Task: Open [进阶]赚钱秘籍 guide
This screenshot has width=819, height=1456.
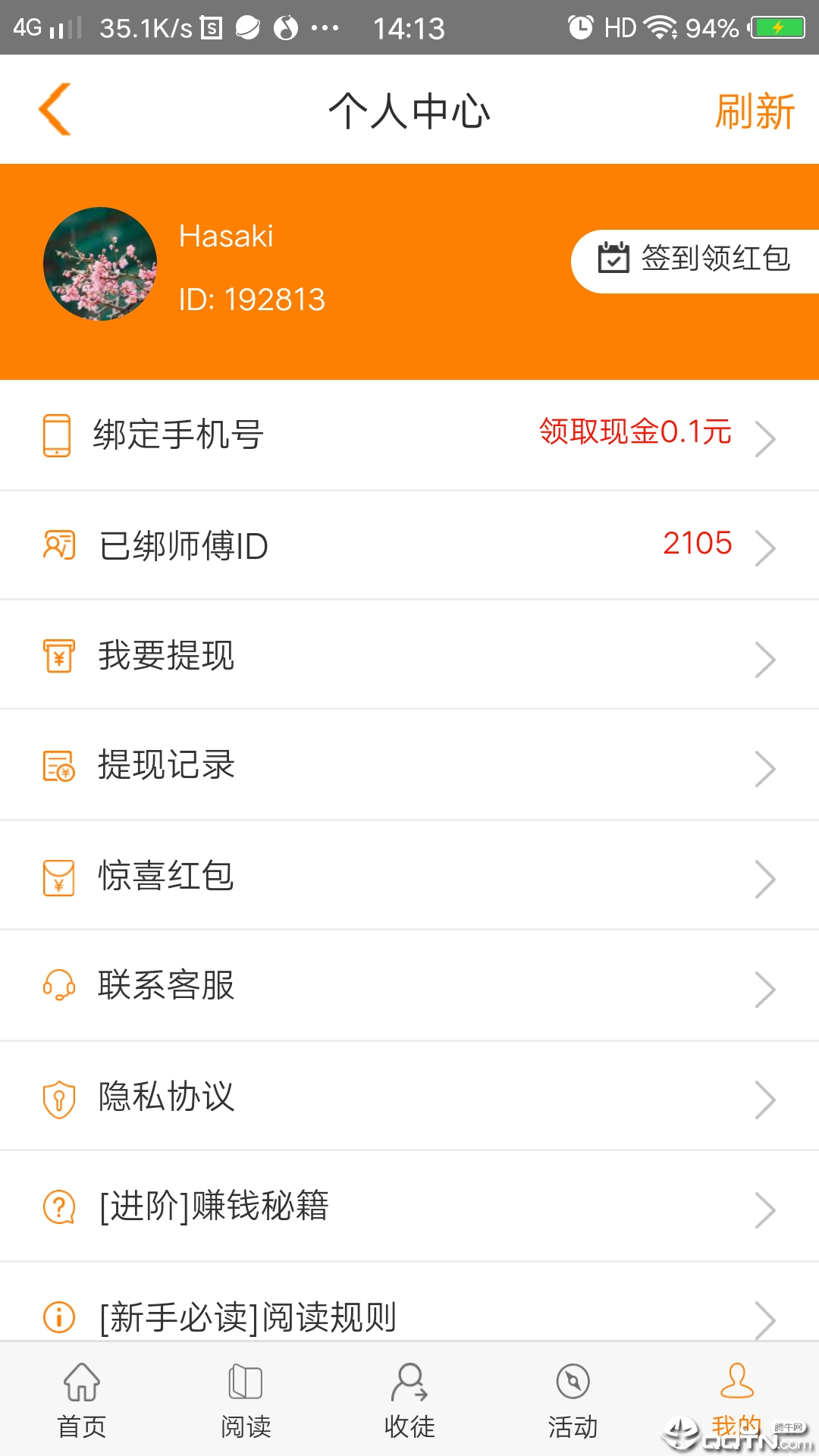Action: [x=409, y=1207]
